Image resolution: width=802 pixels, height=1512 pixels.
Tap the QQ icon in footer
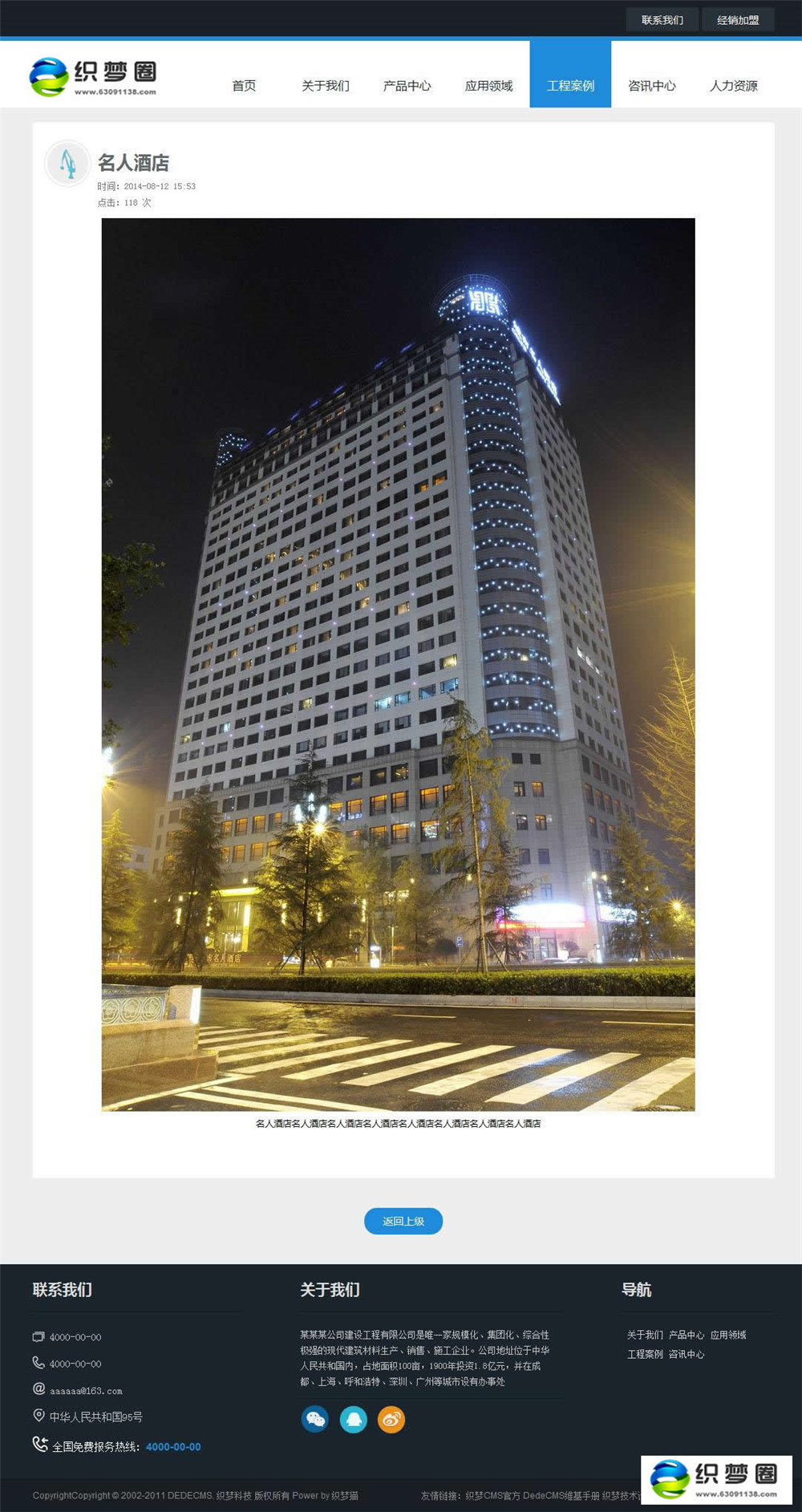353,1419
